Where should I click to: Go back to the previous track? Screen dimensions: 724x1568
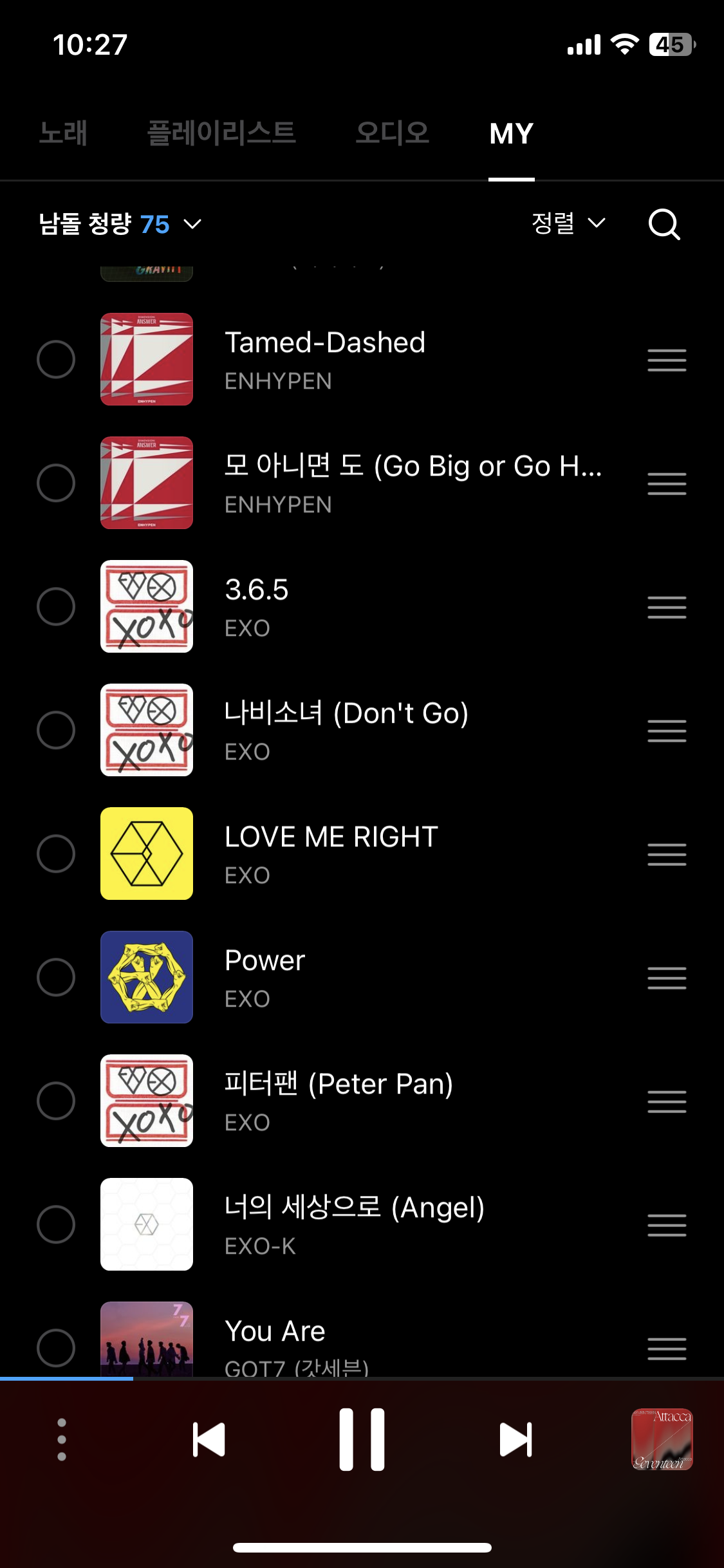click(209, 1439)
